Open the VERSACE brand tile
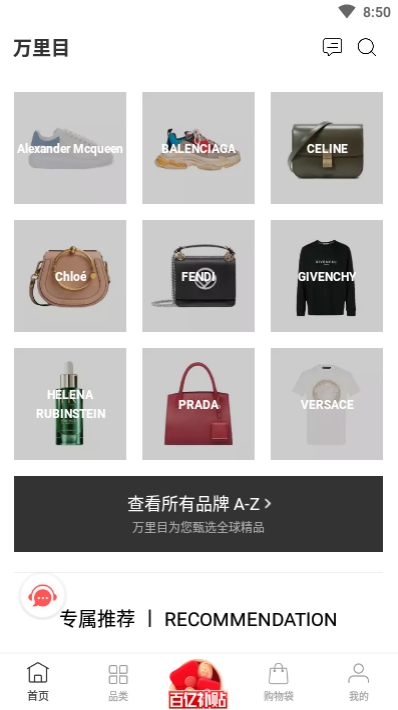The height and width of the screenshot is (710, 398). tap(327, 404)
